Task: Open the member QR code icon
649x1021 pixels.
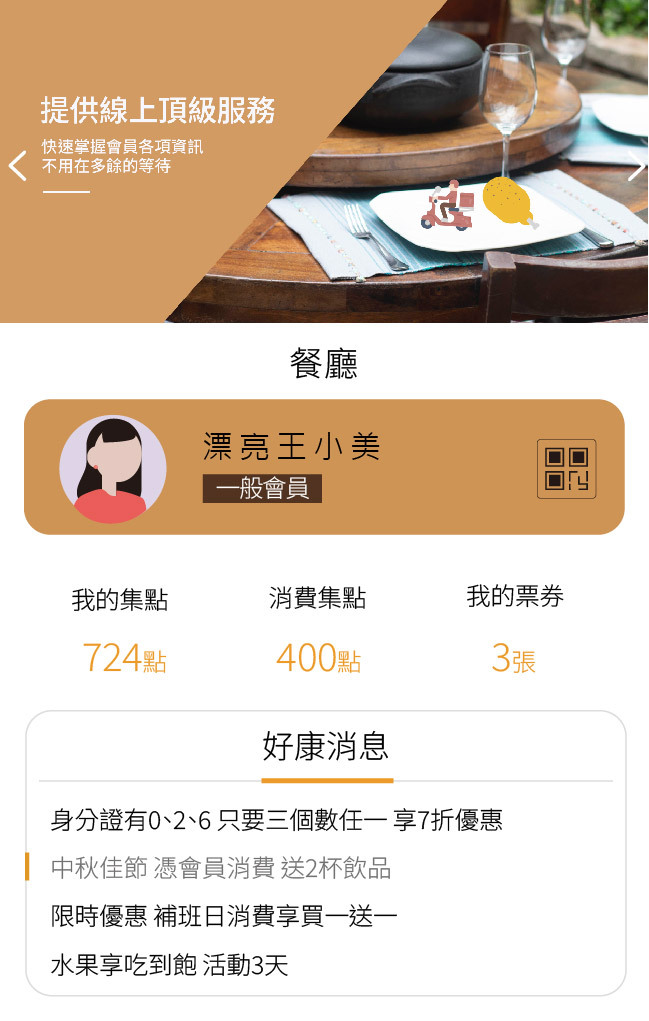Action: [x=566, y=468]
